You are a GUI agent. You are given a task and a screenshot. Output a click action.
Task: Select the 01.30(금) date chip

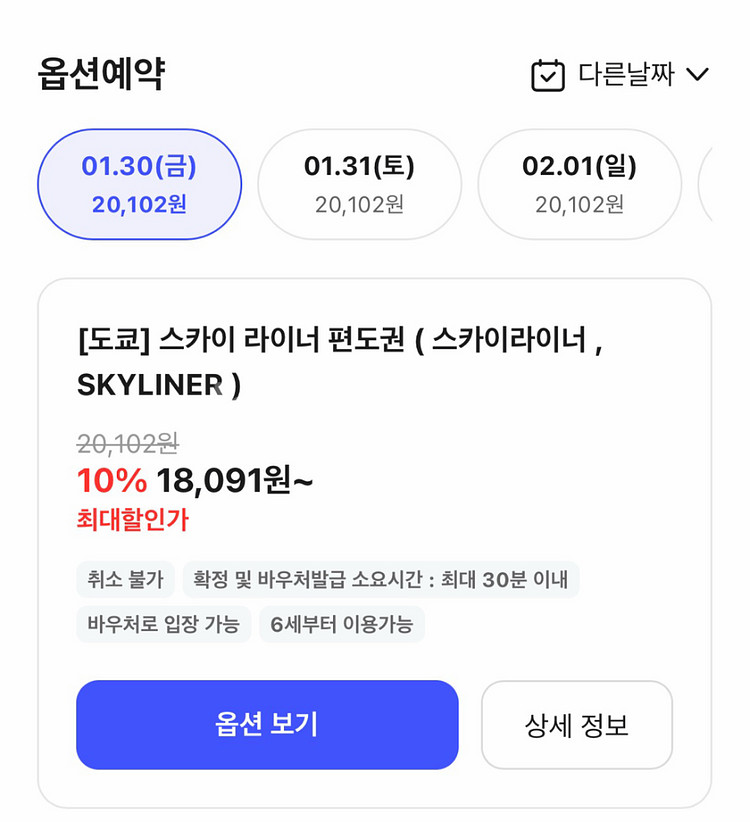pyautogui.click(x=139, y=185)
